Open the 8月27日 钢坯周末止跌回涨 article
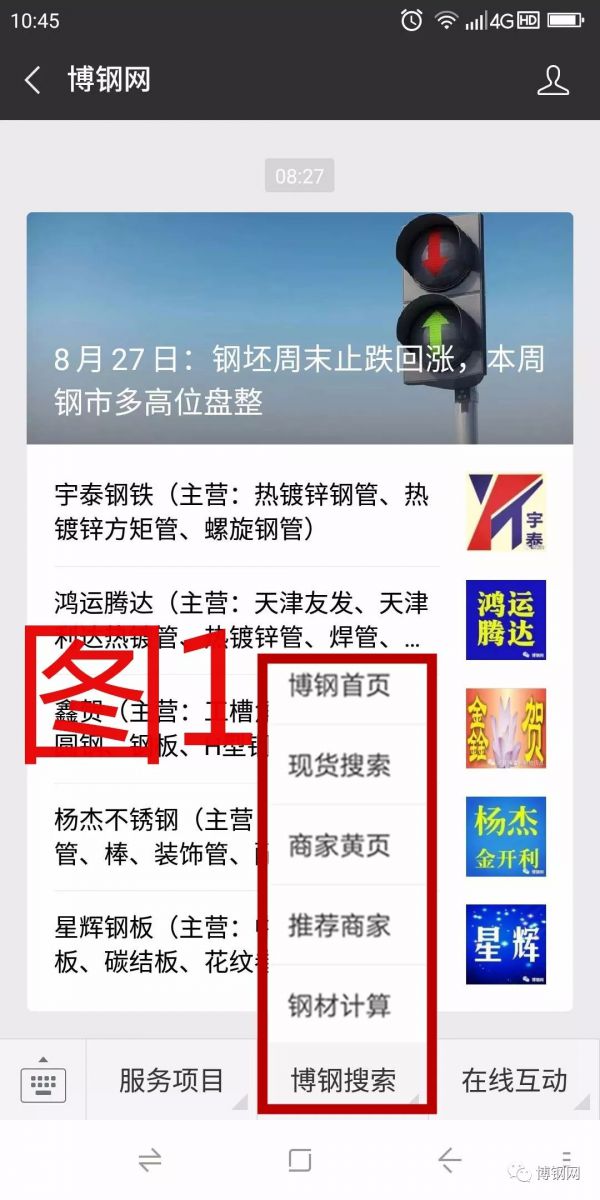The height and width of the screenshot is (1200, 600). coord(300,328)
